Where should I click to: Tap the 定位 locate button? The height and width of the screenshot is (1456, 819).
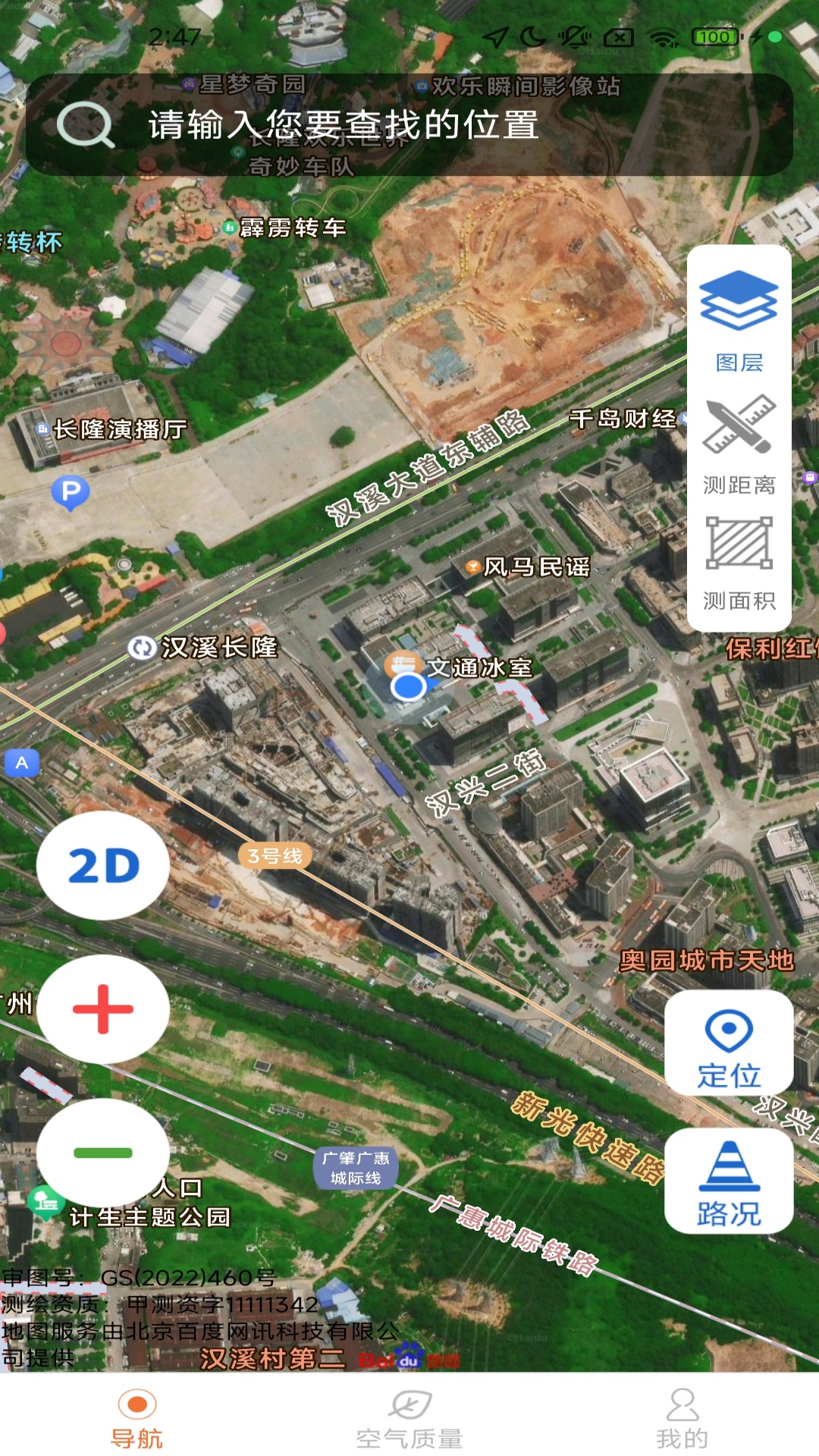pos(728,1044)
